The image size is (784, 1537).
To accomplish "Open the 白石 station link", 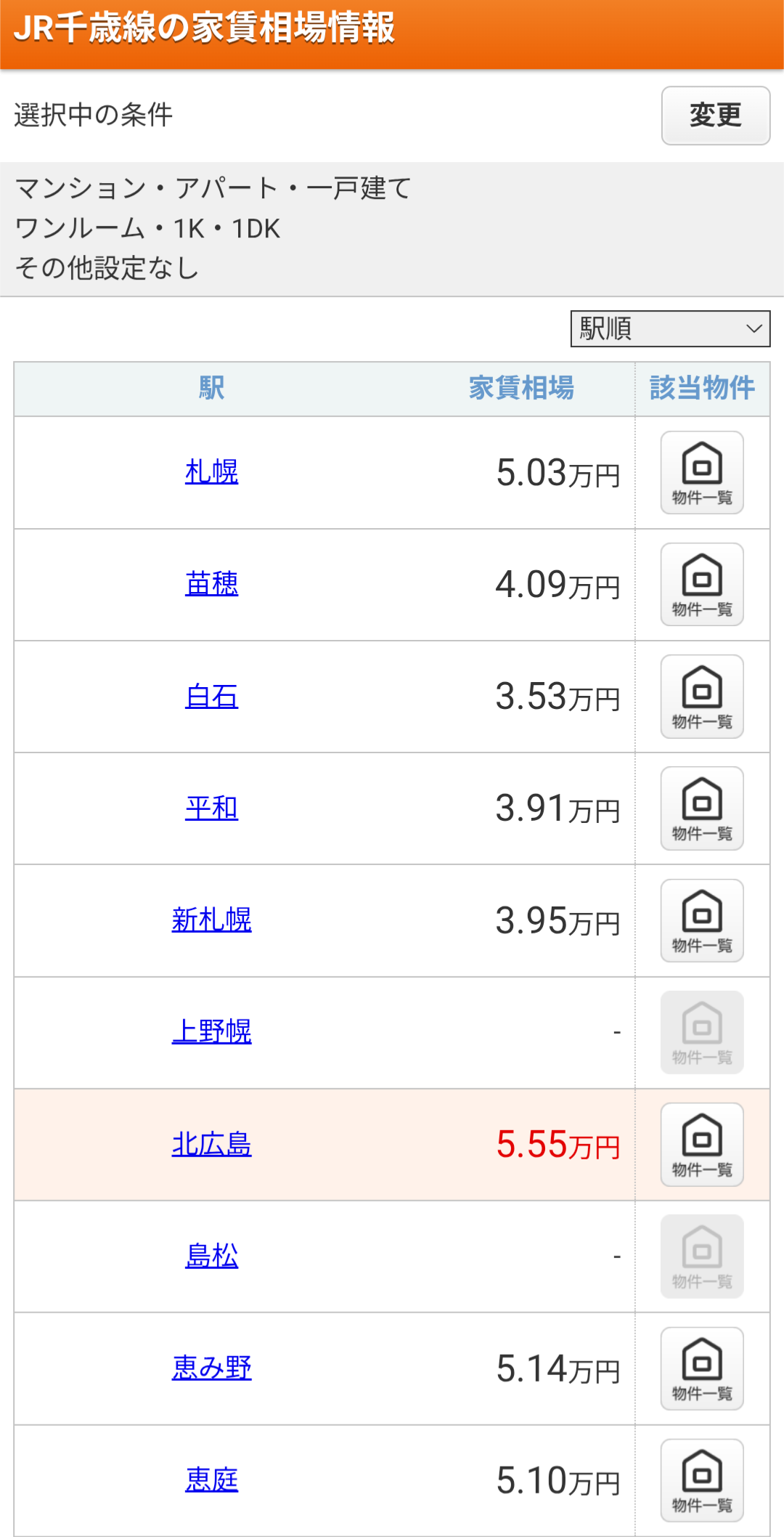I will [211, 697].
